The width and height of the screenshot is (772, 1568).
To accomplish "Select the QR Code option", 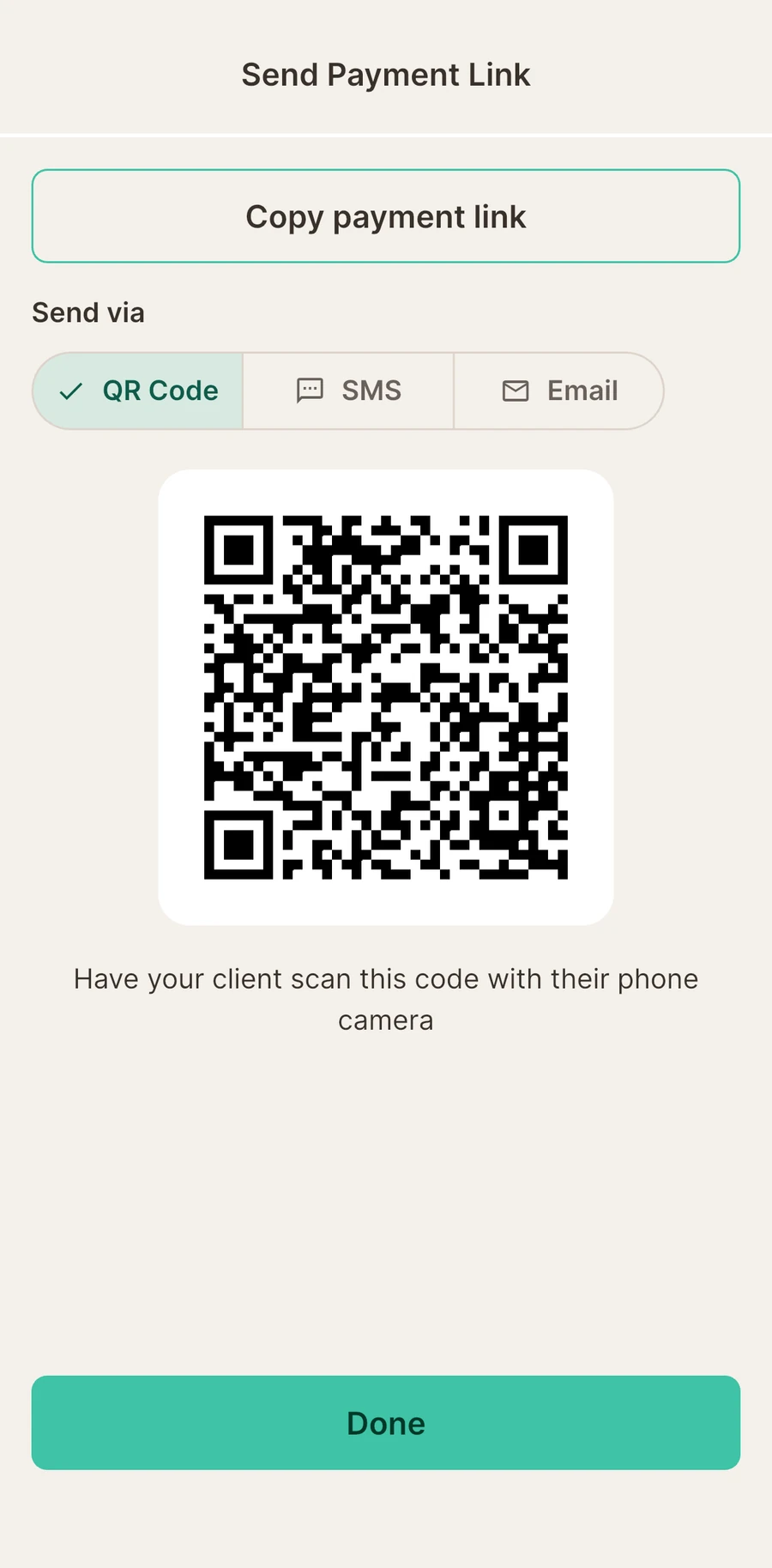I will [138, 390].
